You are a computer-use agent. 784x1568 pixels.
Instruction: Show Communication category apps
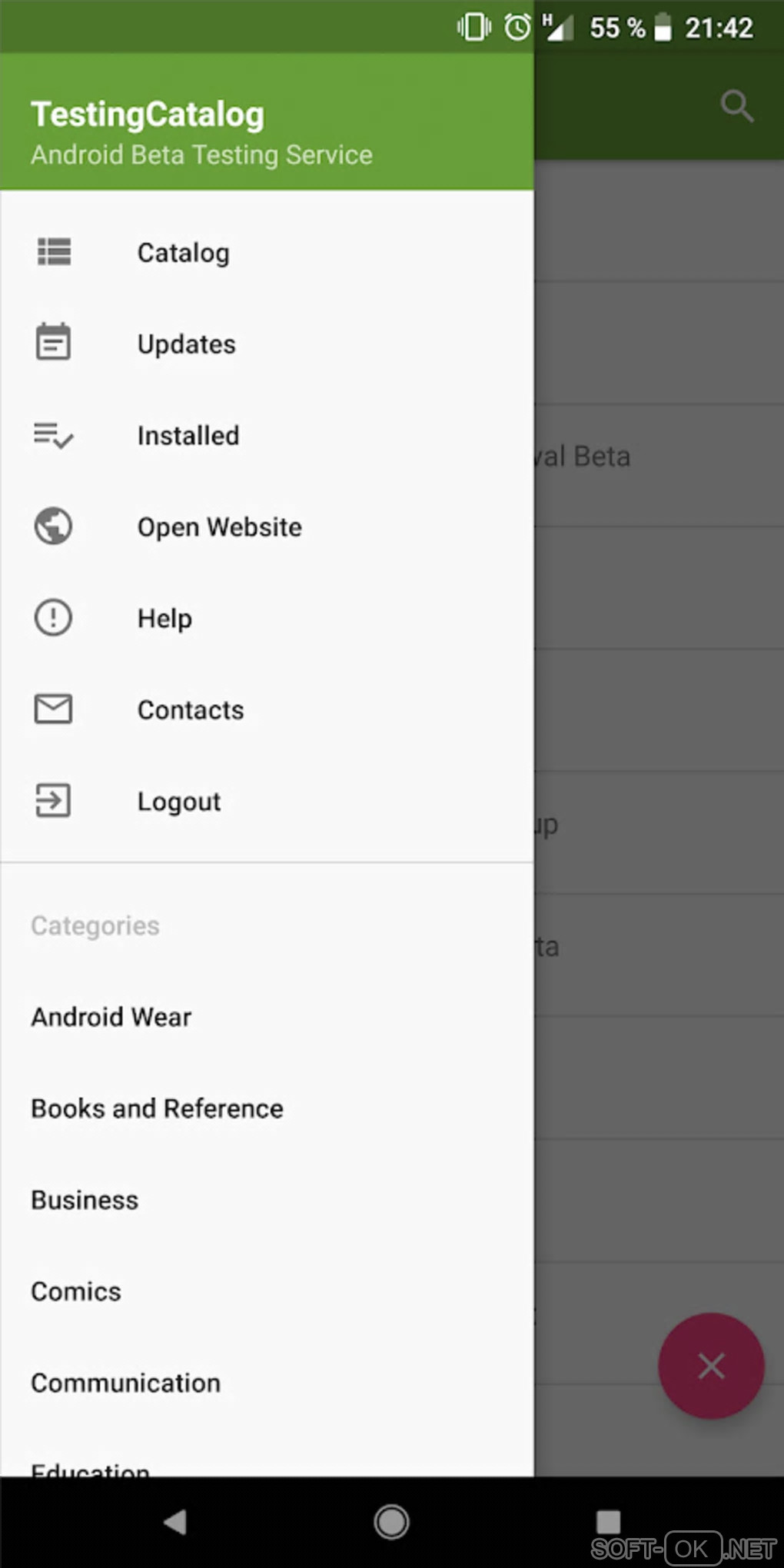[126, 1383]
